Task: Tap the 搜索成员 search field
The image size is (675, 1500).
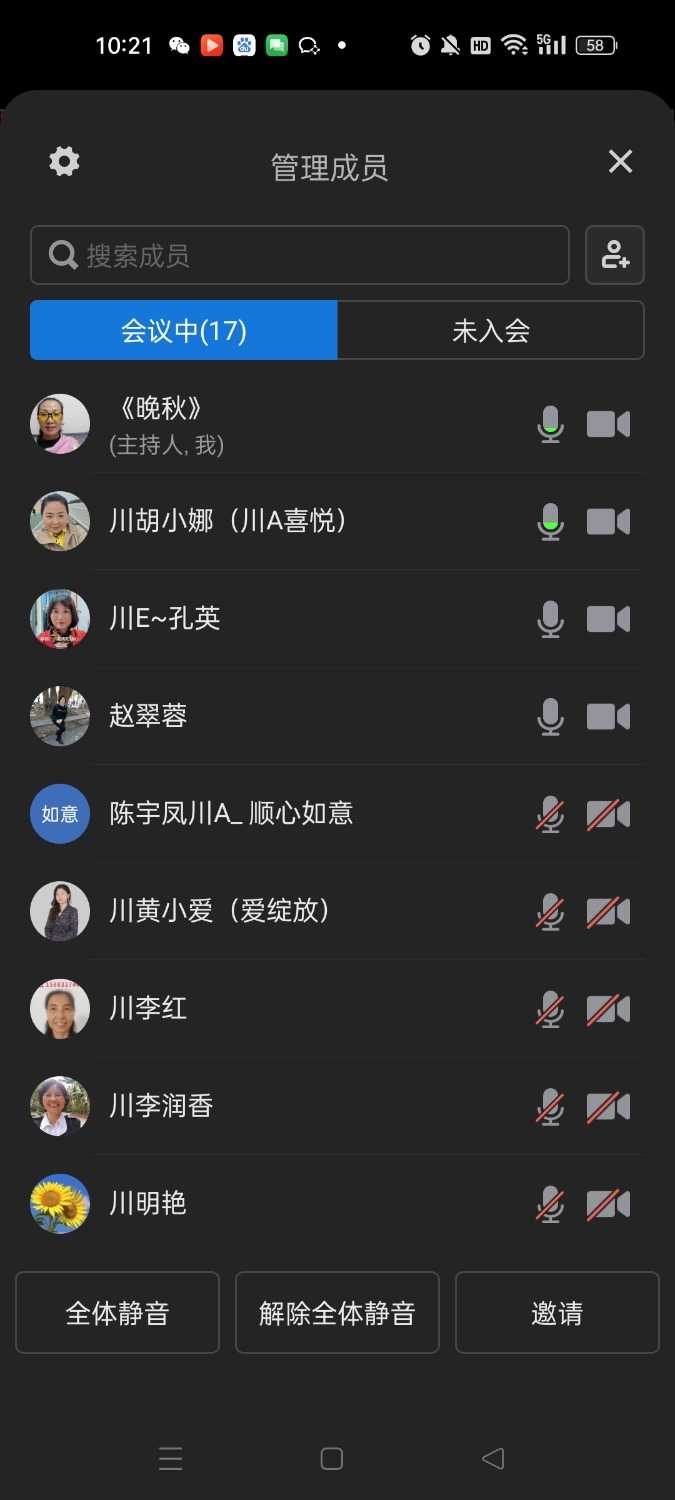Action: pos(300,255)
